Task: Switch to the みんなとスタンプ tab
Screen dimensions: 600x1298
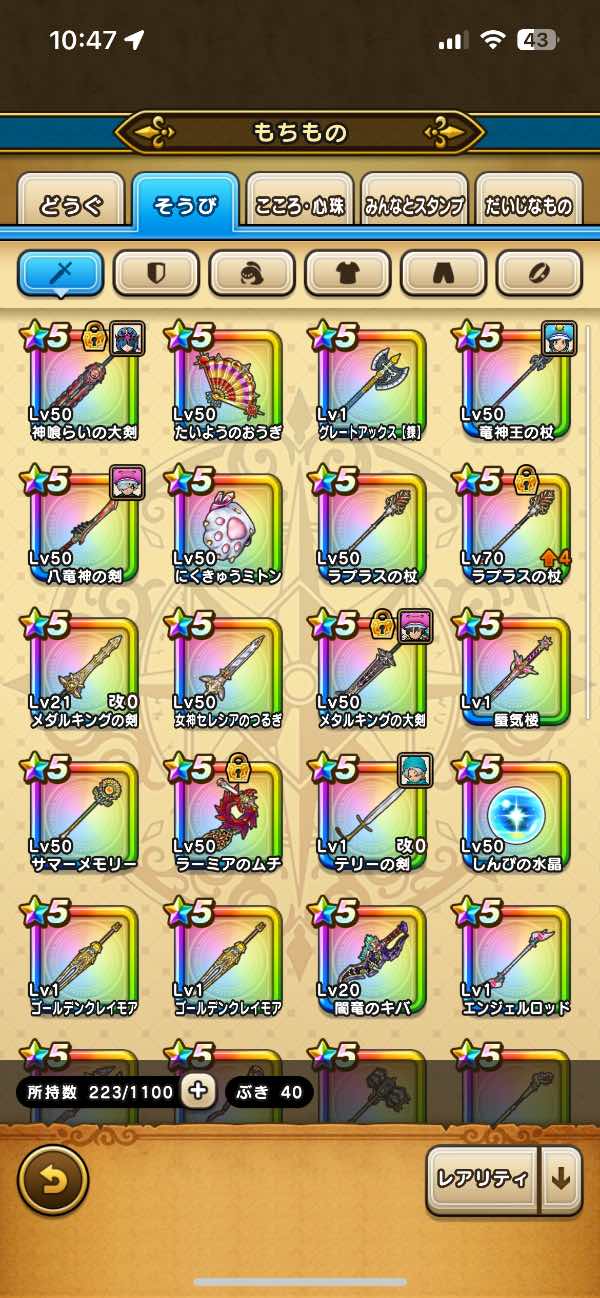Action: (414, 205)
